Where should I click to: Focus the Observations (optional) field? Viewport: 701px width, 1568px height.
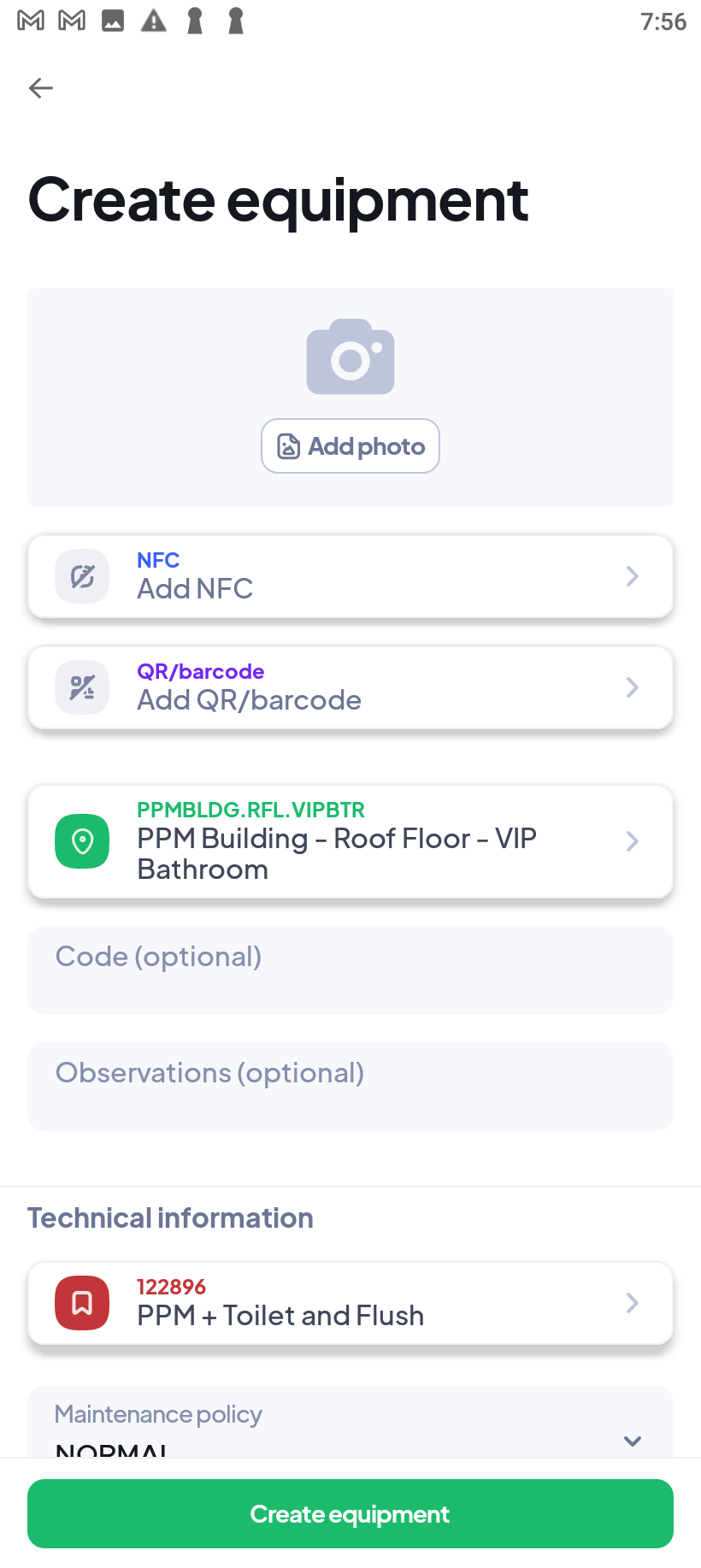click(x=350, y=1086)
